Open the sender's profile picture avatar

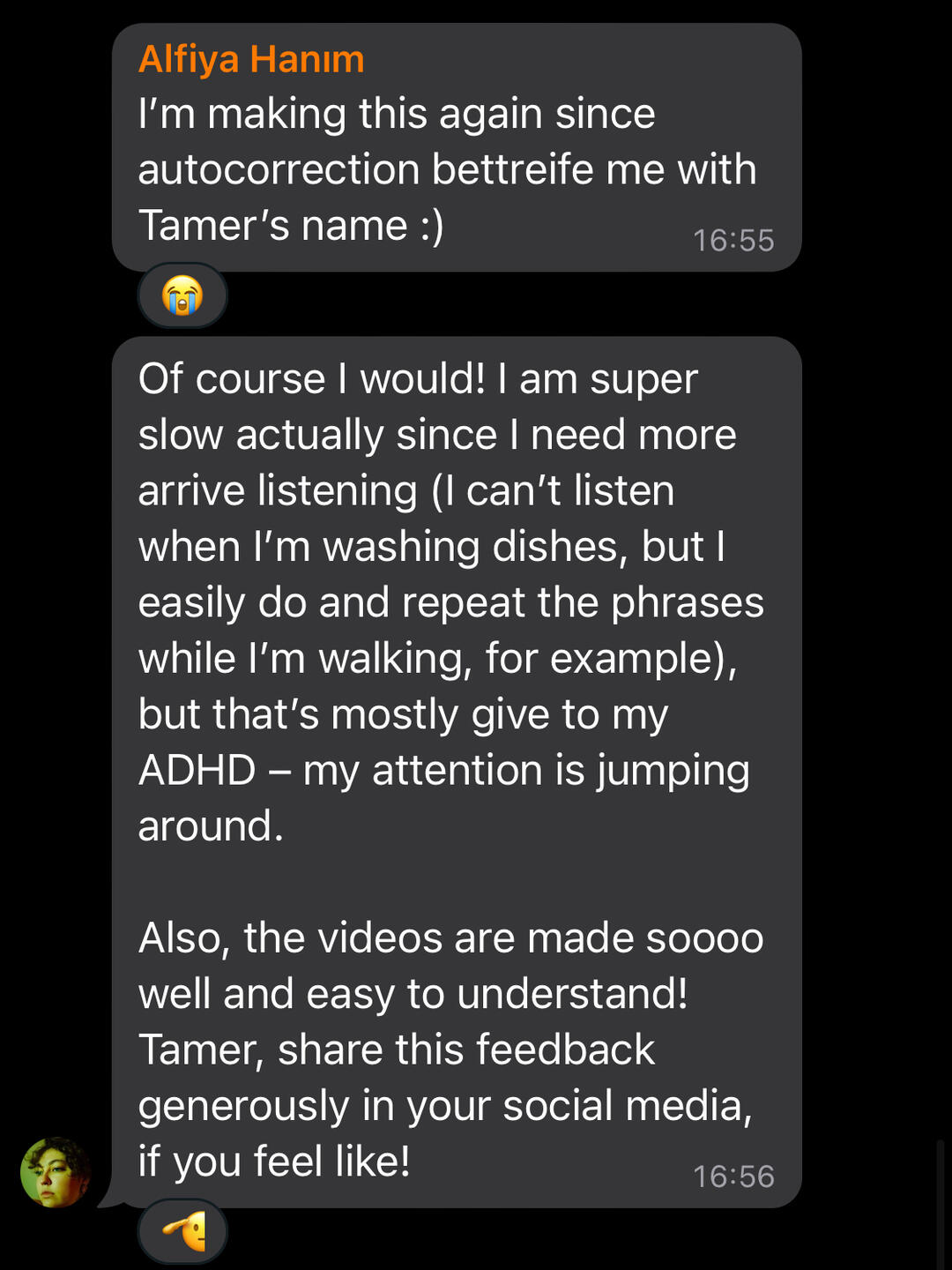pos(56,1172)
